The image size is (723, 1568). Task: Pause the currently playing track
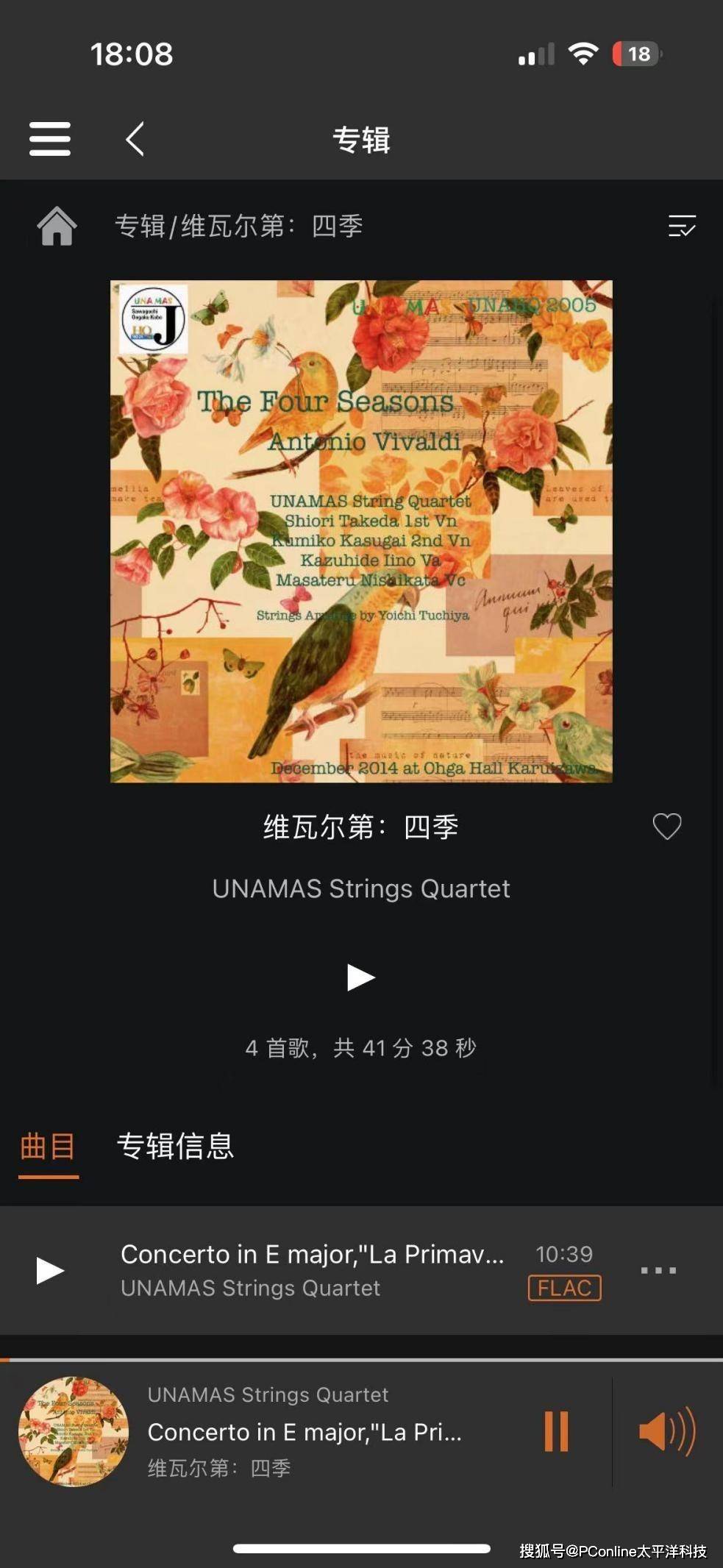pos(556,1431)
